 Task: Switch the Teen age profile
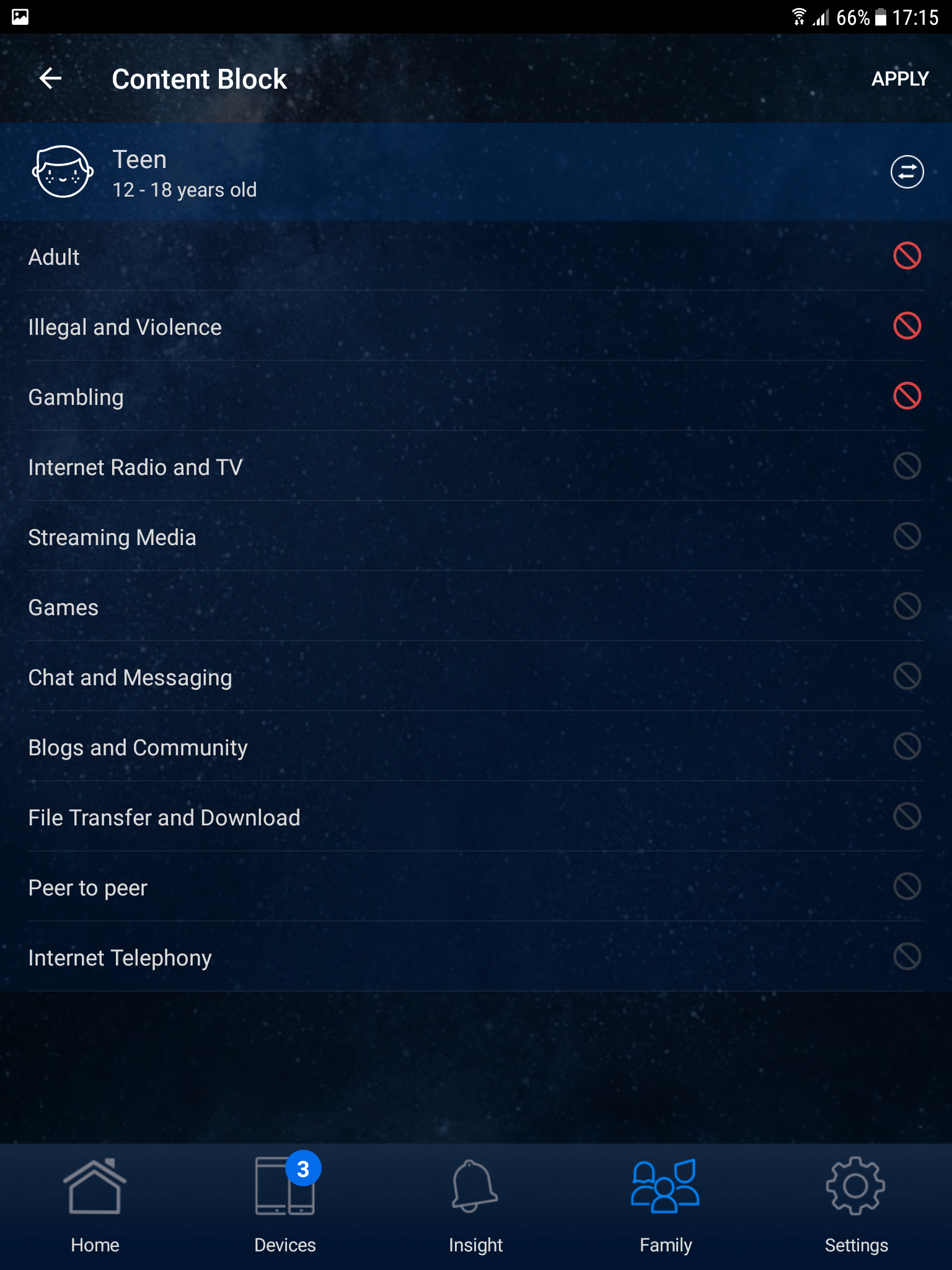[x=907, y=172]
